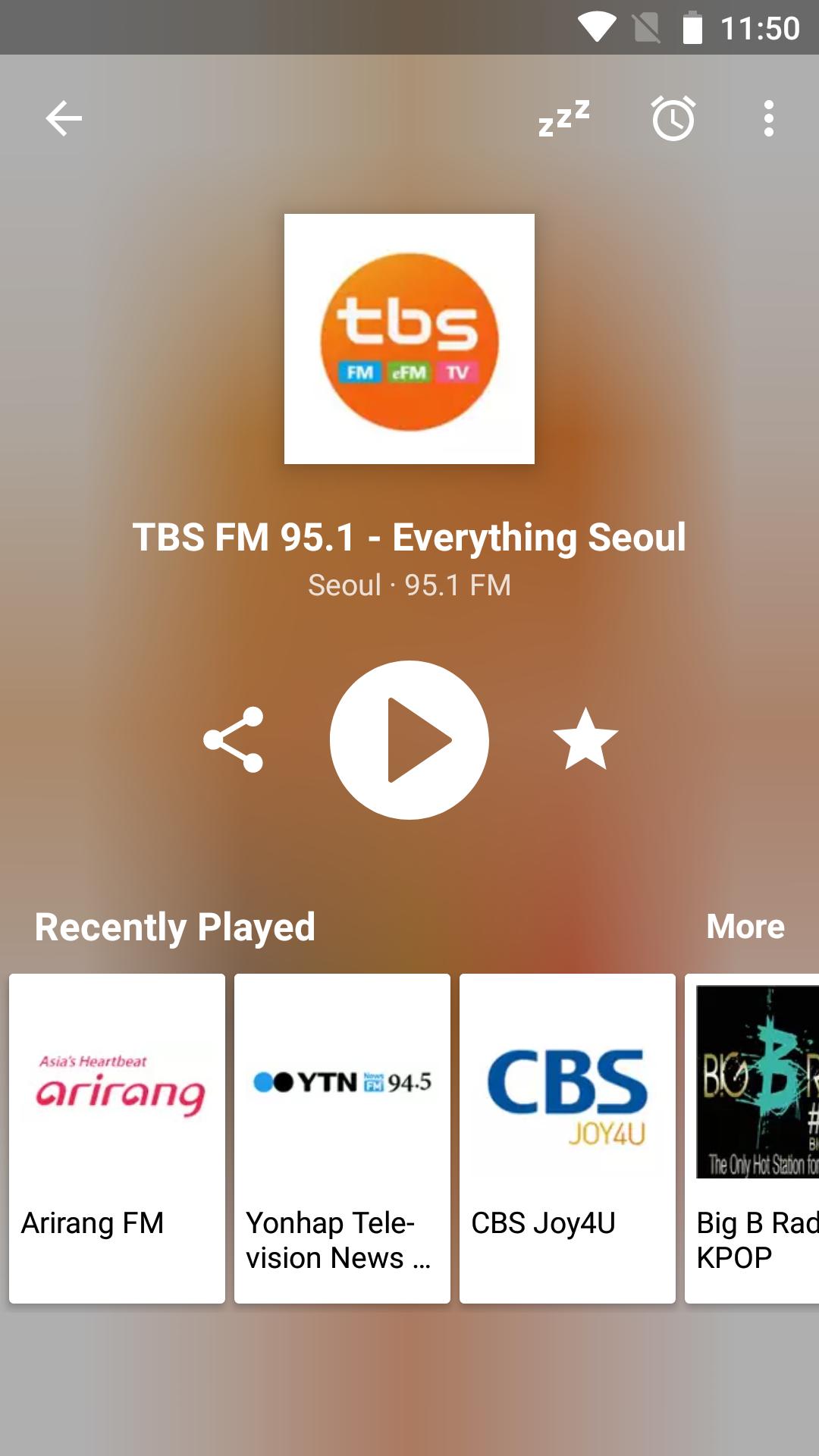Open the sleep timer icon
The width and height of the screenshot is (819, 1456).
tap(563, 118)
